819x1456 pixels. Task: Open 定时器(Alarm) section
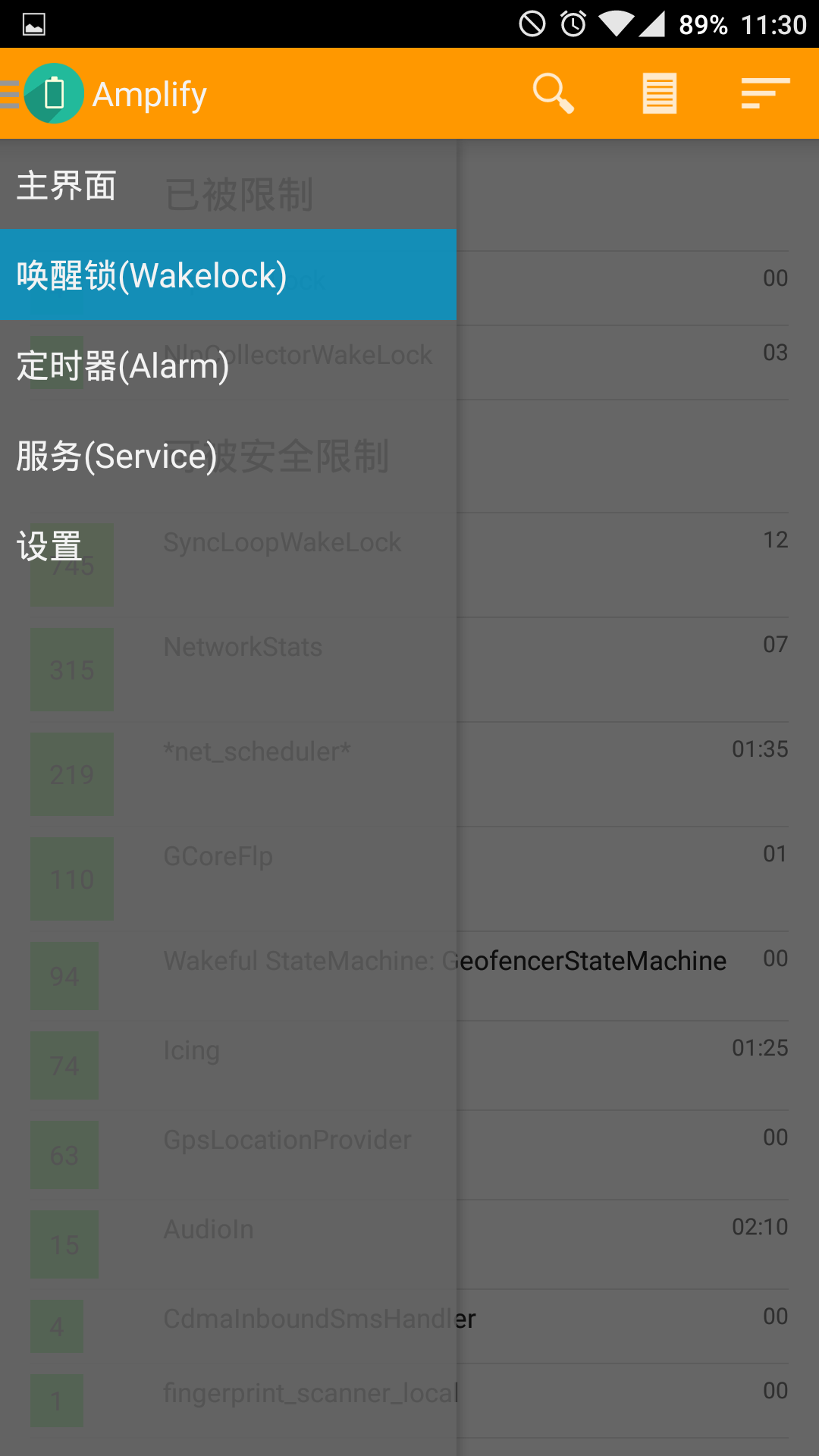(228, 366)
